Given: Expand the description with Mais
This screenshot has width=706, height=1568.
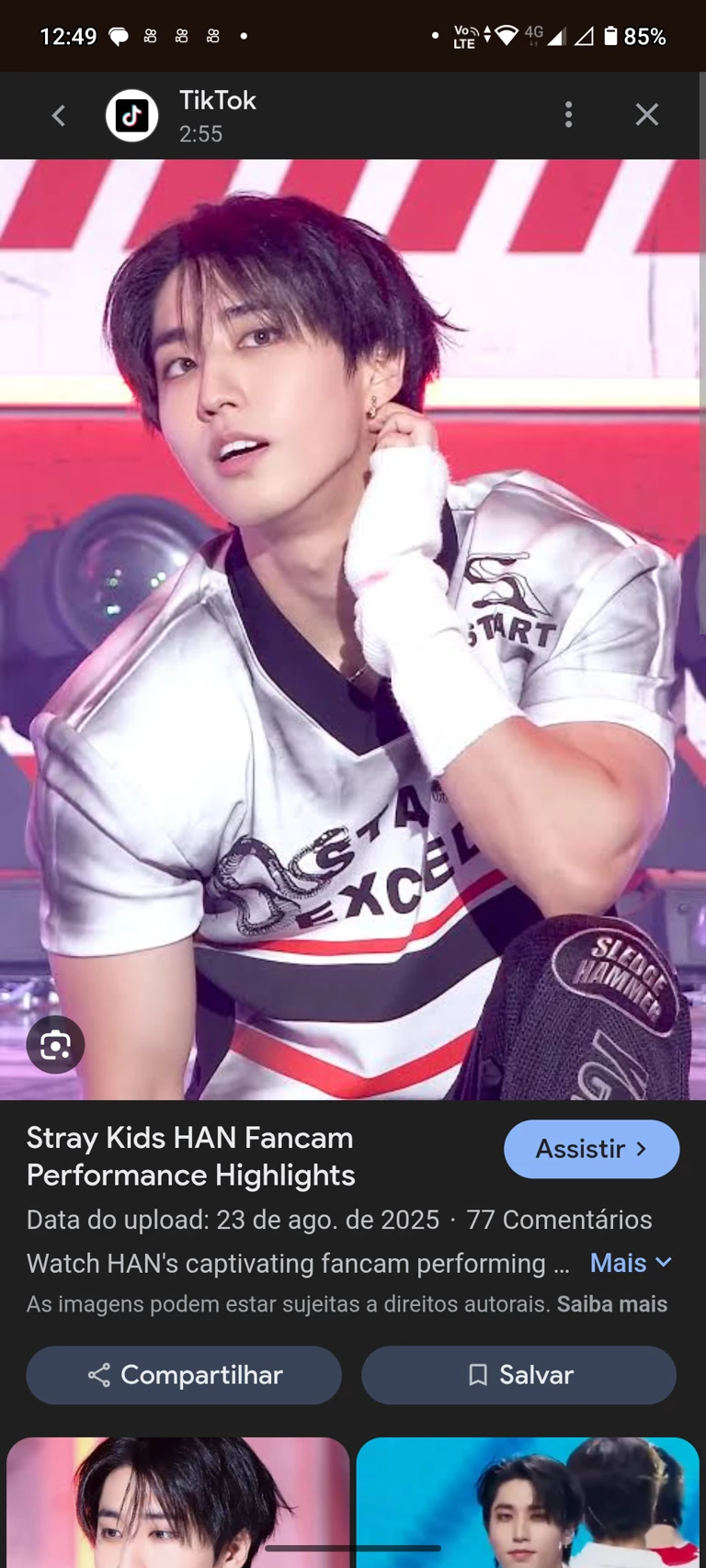Looking at the screenshot, I should [631, 1263].
